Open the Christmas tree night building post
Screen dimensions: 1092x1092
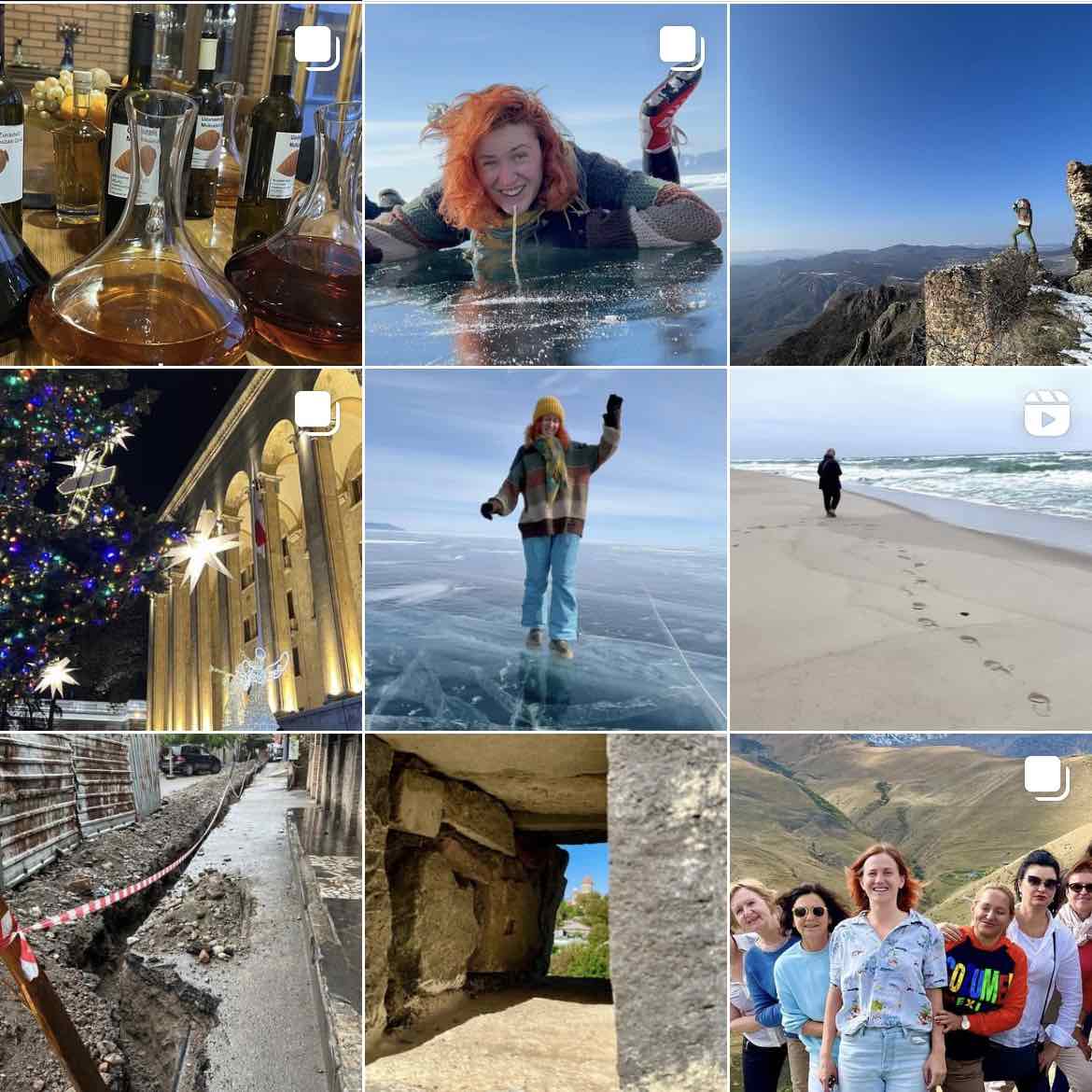(180, 549)
